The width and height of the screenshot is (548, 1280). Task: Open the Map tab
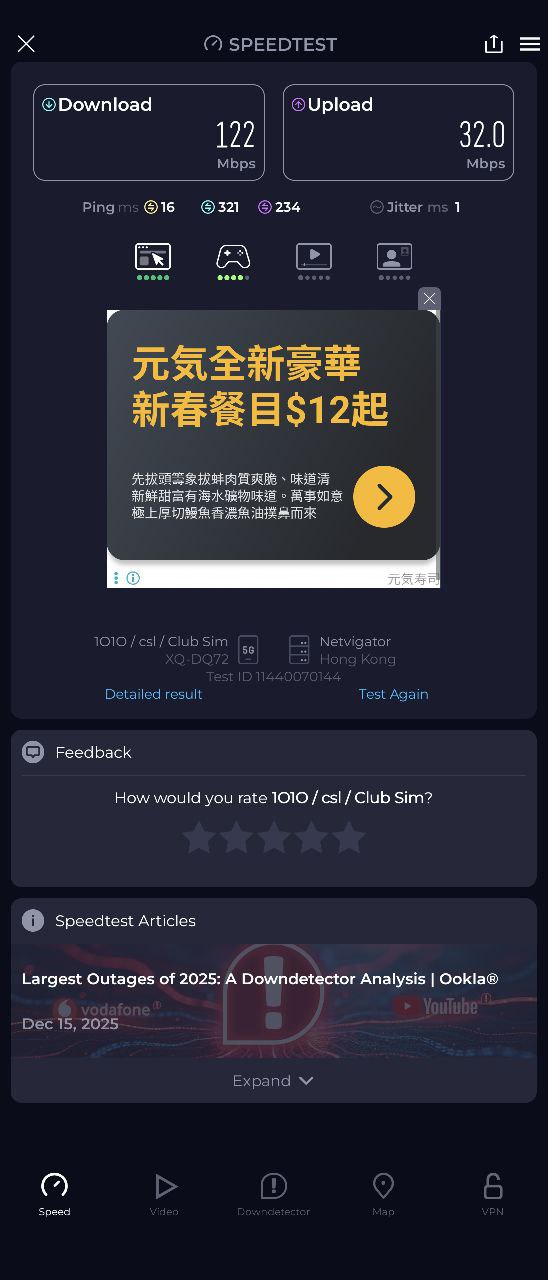[383, 1194]
